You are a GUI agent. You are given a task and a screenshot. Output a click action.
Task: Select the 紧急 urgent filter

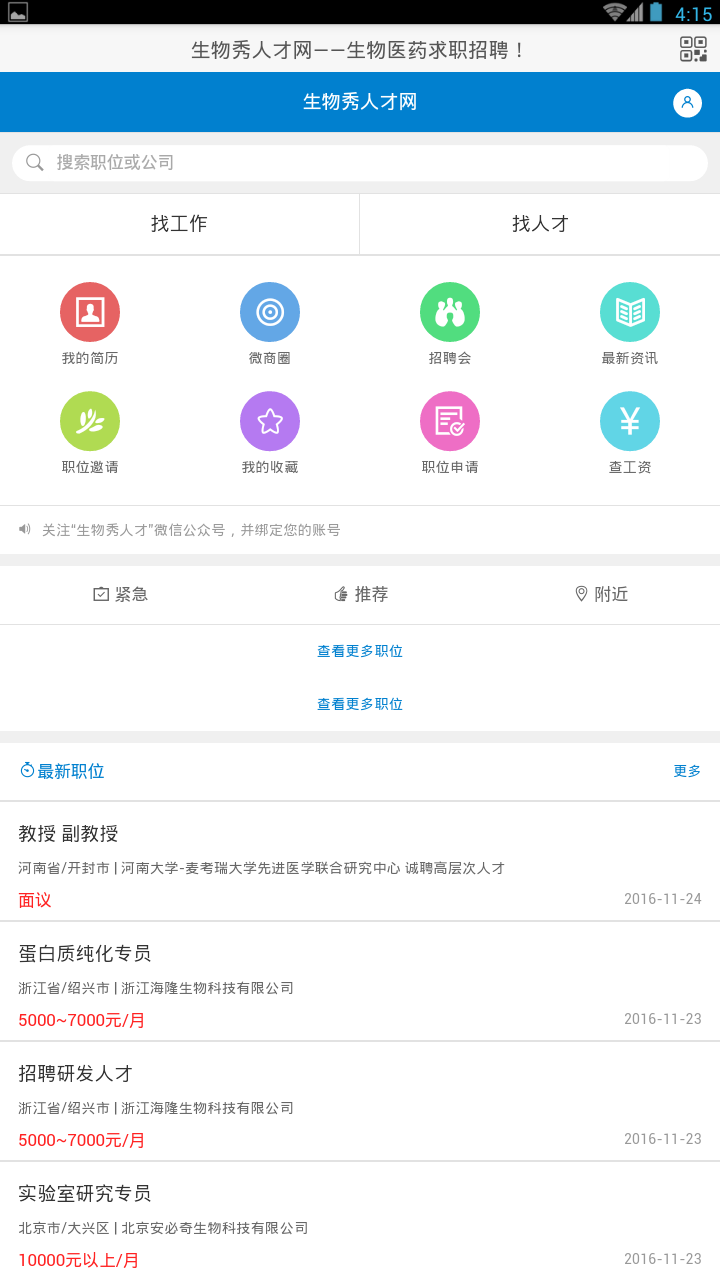[x=120, y=593]
